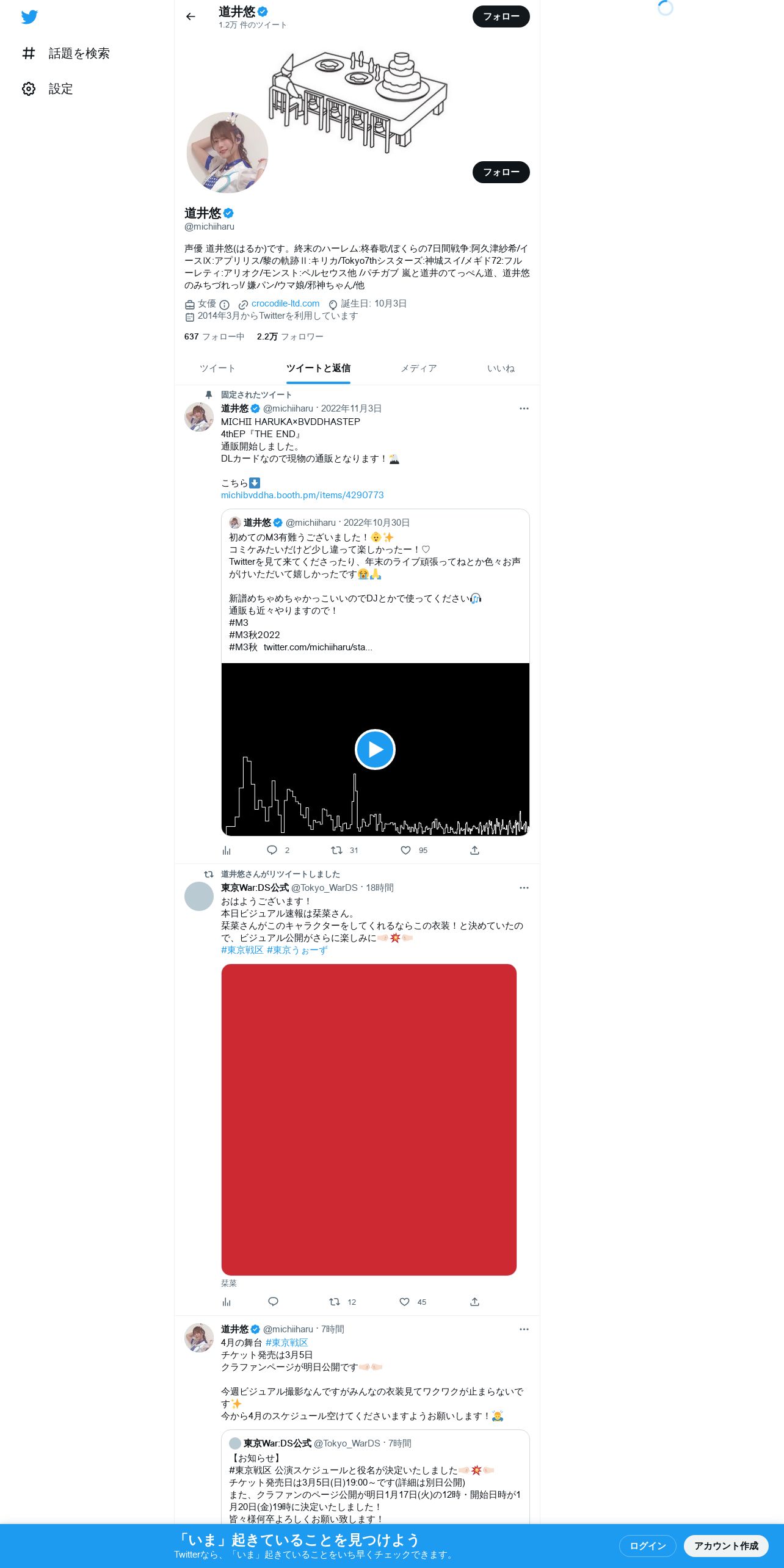Open the michibvddha.booth.pm item link

tap(302, 495)
